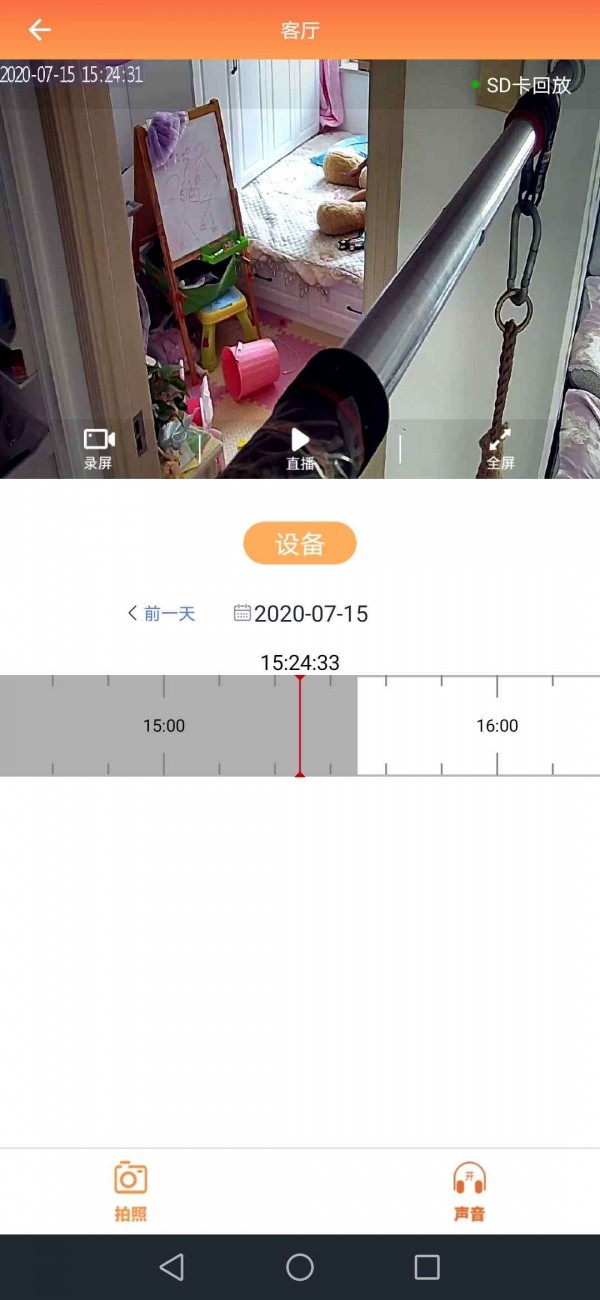Switch to live view with 直播

pos(300,448)
